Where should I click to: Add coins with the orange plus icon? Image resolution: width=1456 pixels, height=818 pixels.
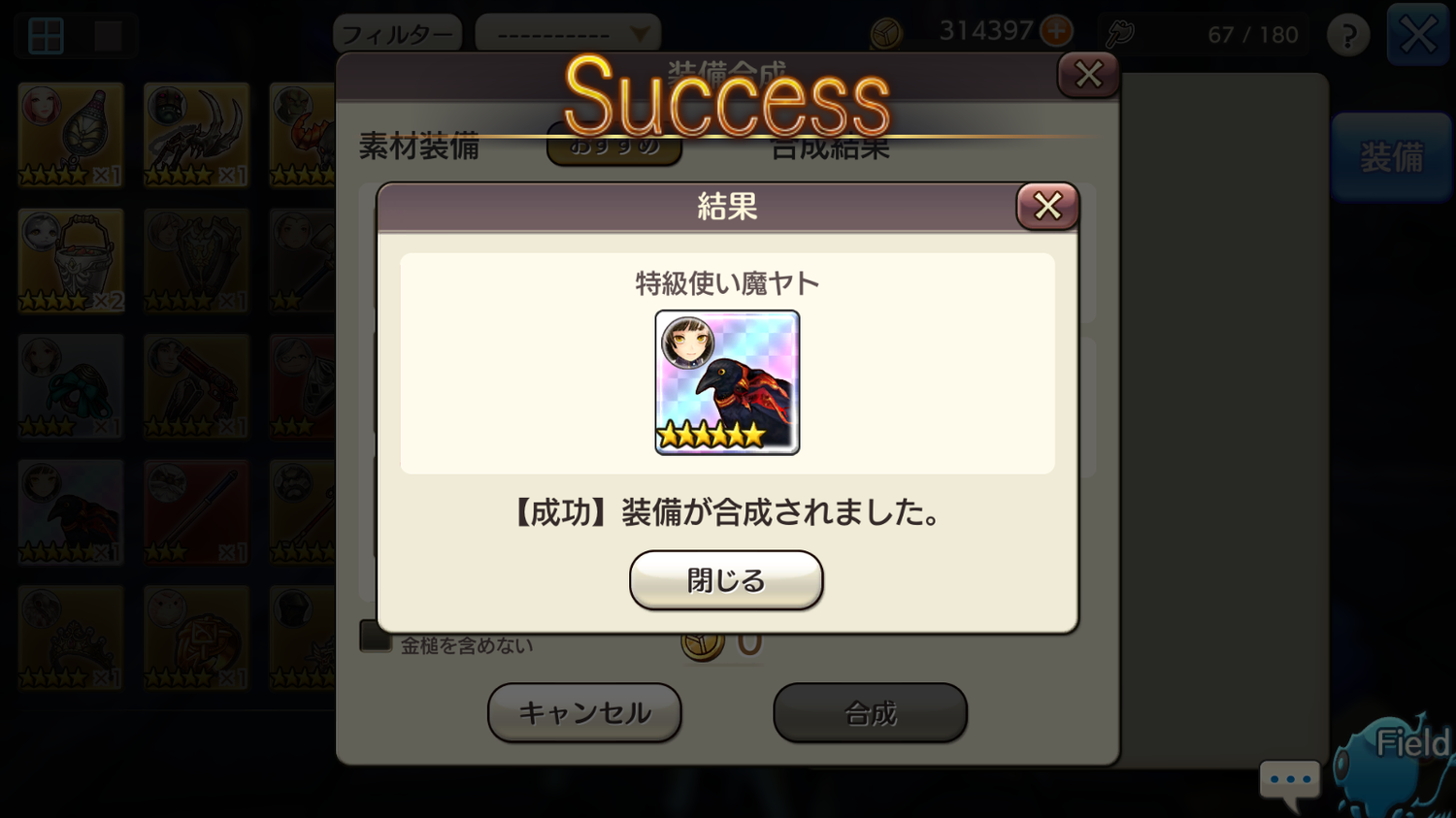1056,31
